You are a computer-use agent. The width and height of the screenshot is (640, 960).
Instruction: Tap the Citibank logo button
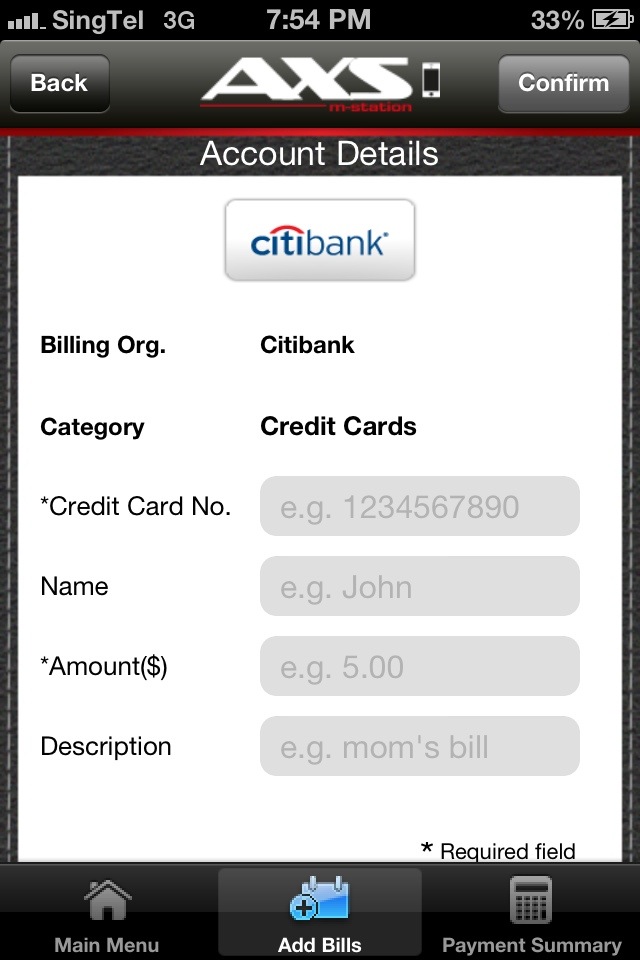(x=319, y=240)
